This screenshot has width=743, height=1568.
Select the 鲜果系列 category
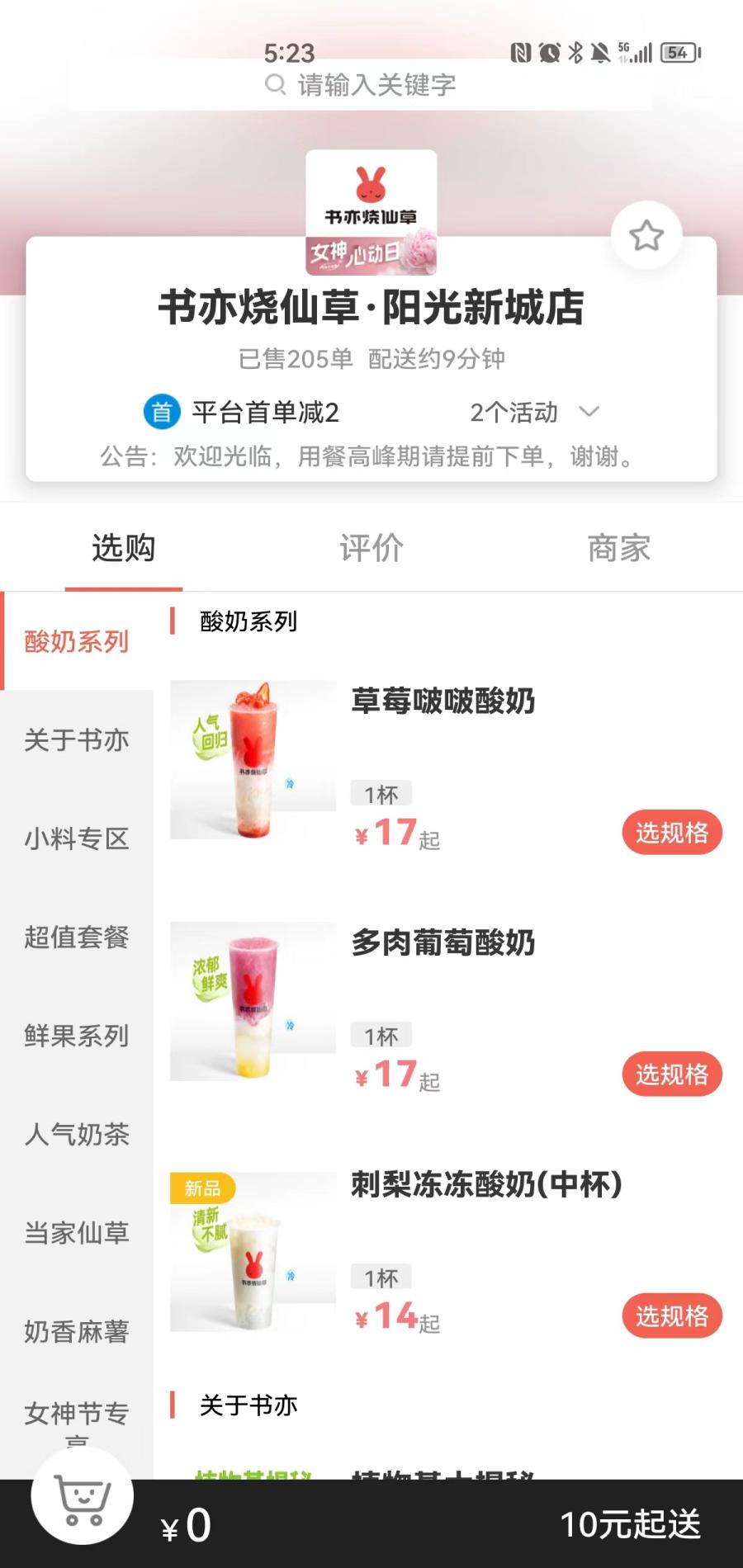click(77, 1036)
